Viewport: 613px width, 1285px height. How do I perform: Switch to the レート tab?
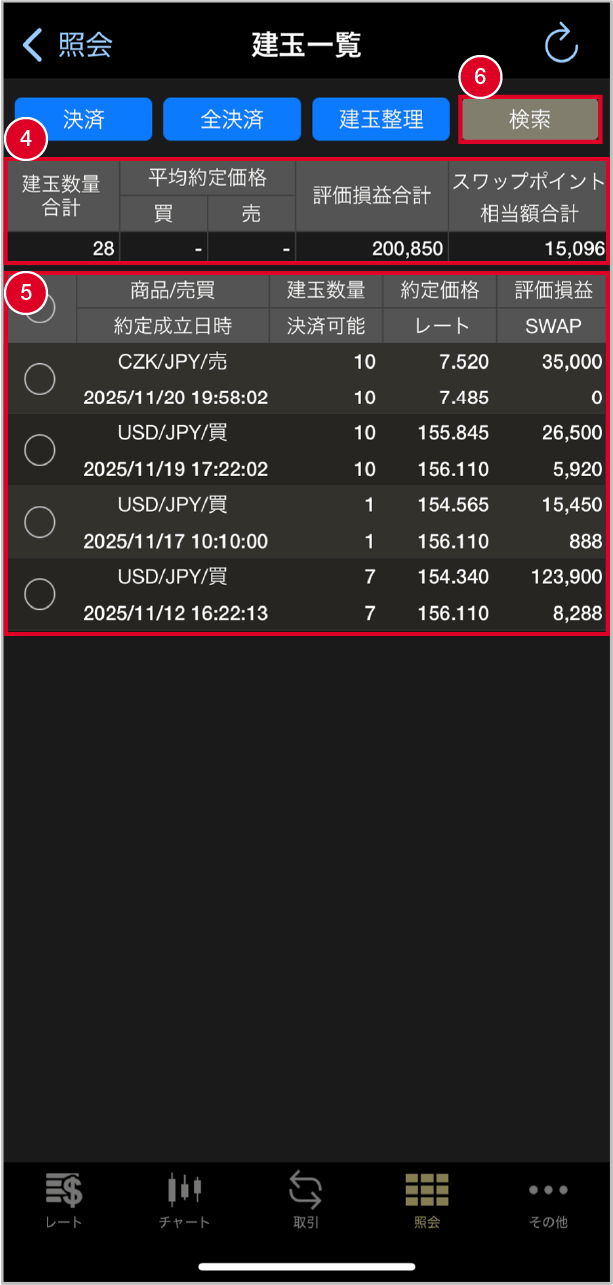click(64, 1201)
